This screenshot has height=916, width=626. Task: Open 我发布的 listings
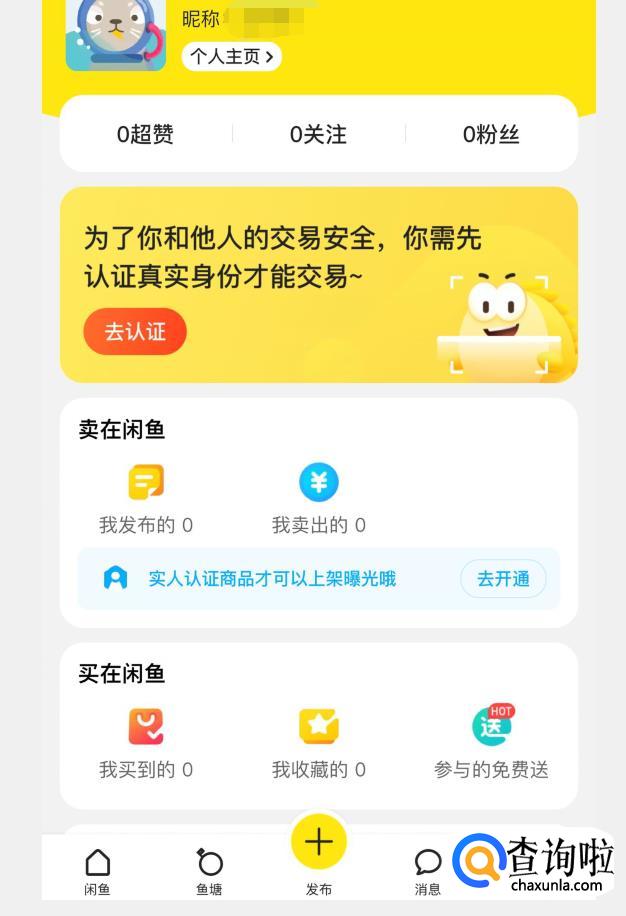coord(146,498)
